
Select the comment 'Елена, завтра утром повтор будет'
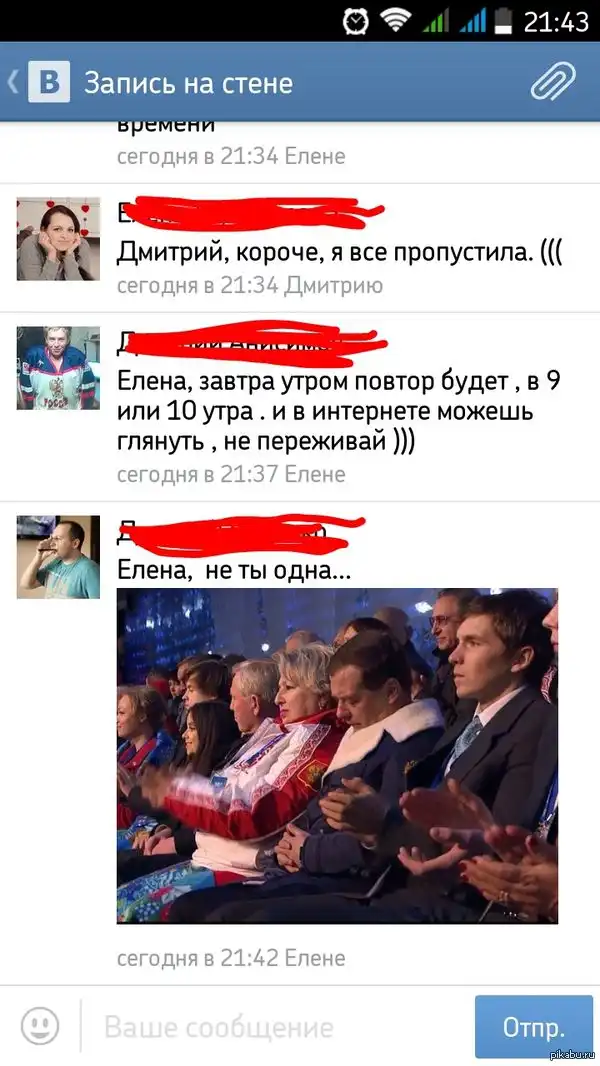(x=340, y=412)
